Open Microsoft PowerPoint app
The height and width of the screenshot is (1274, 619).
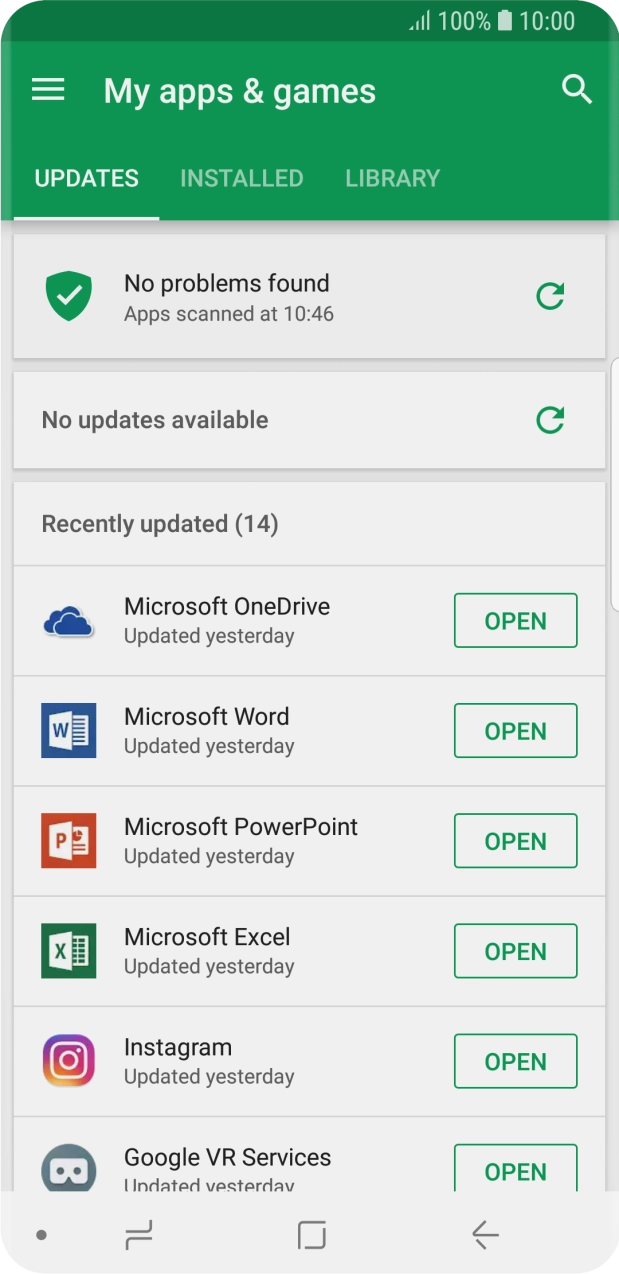click(x=515, y=841)
